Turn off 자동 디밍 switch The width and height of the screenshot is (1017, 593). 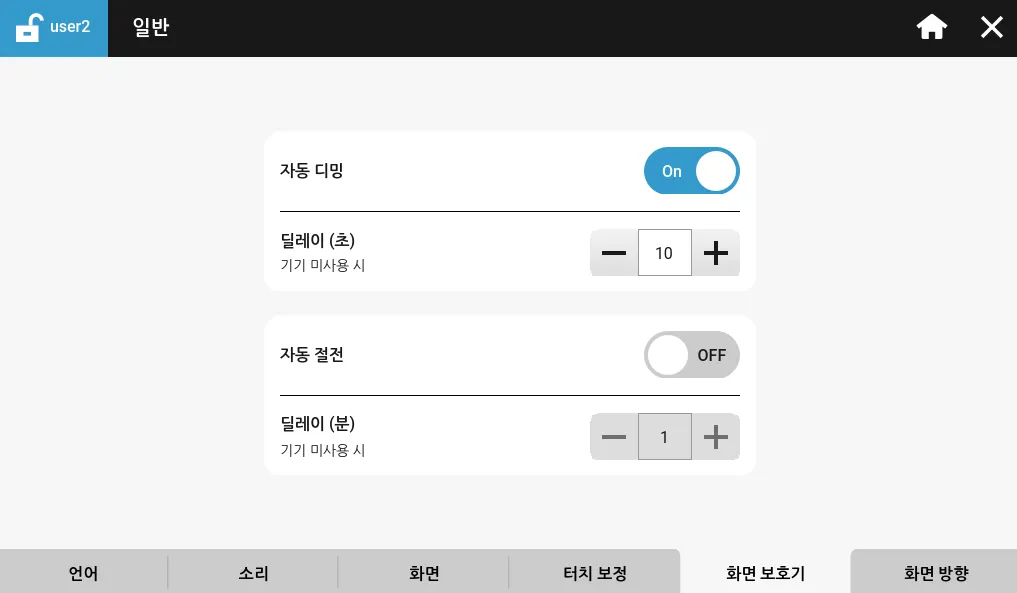[x=691, y=171]
